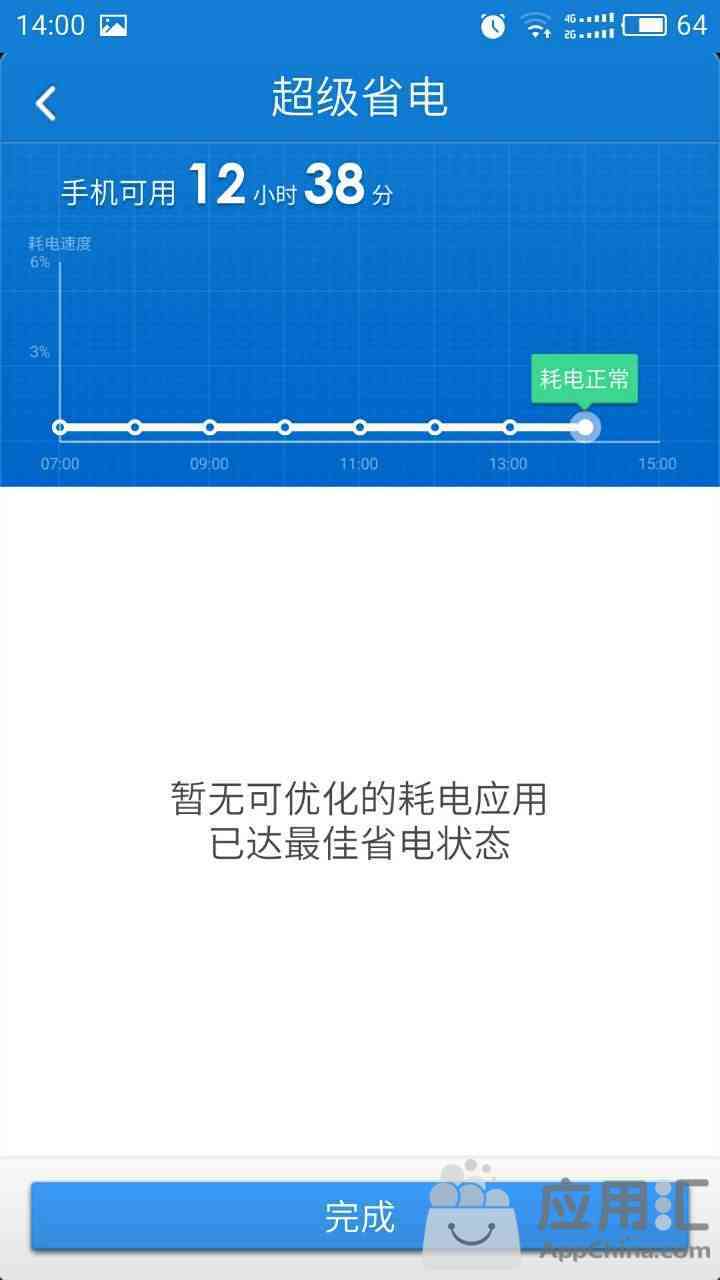Tap the 完成 button to finish

359,1216
